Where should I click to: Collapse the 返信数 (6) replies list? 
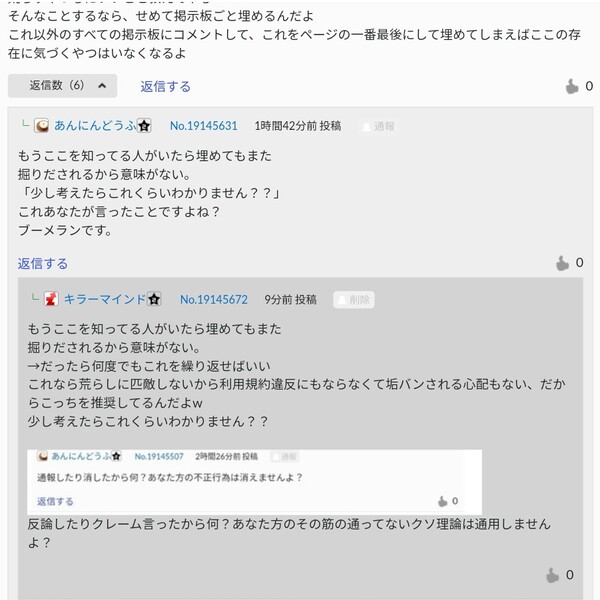pyautogui.click(x=61, y=86)
